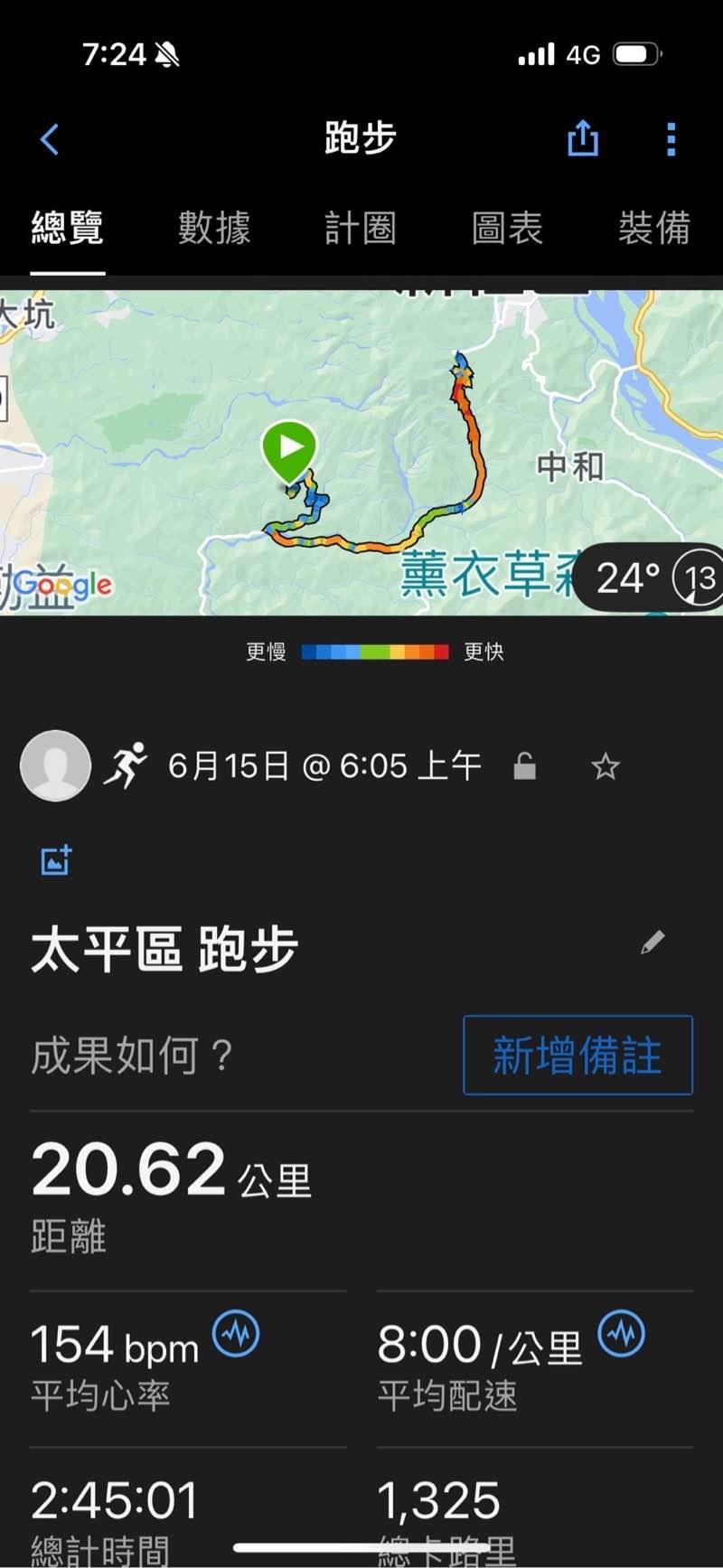Screen dimensions: 723x1568
Task: Switch to the 計圈 tab
Action: [x=361, y=228]
